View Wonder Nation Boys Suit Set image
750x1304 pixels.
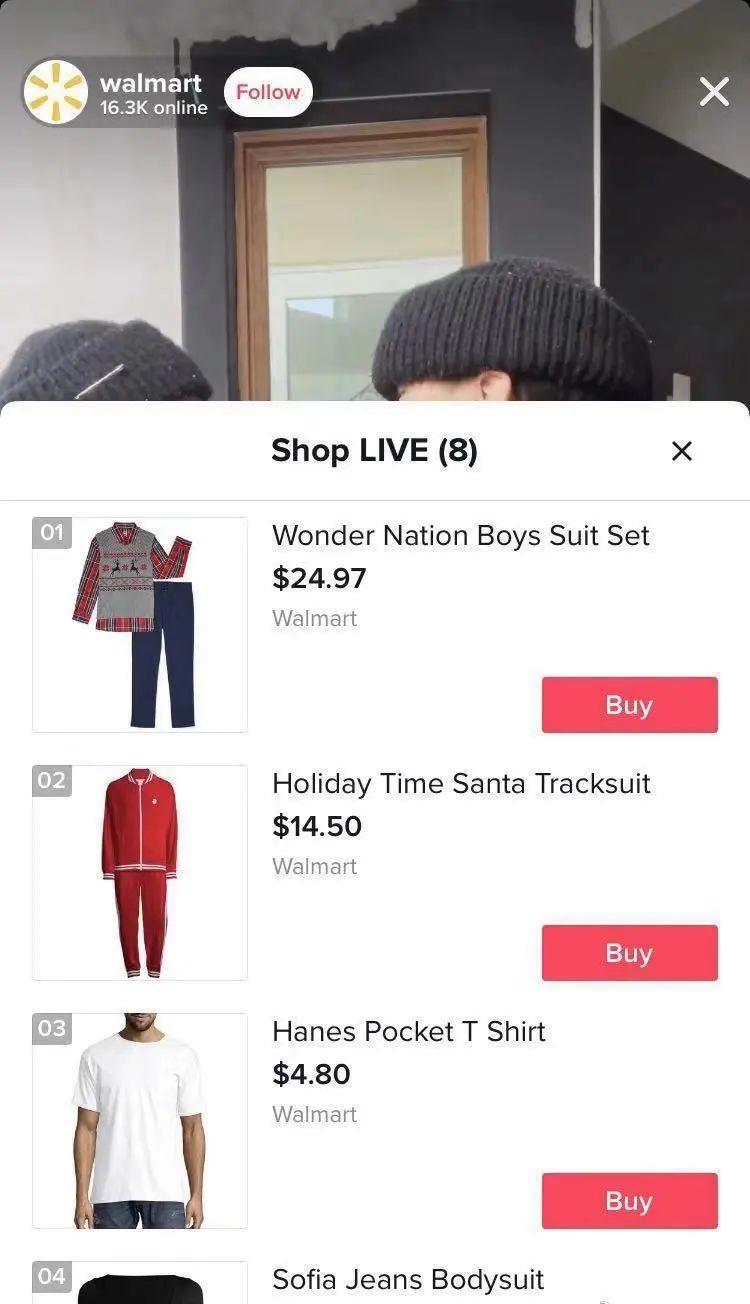click(140, 625)
